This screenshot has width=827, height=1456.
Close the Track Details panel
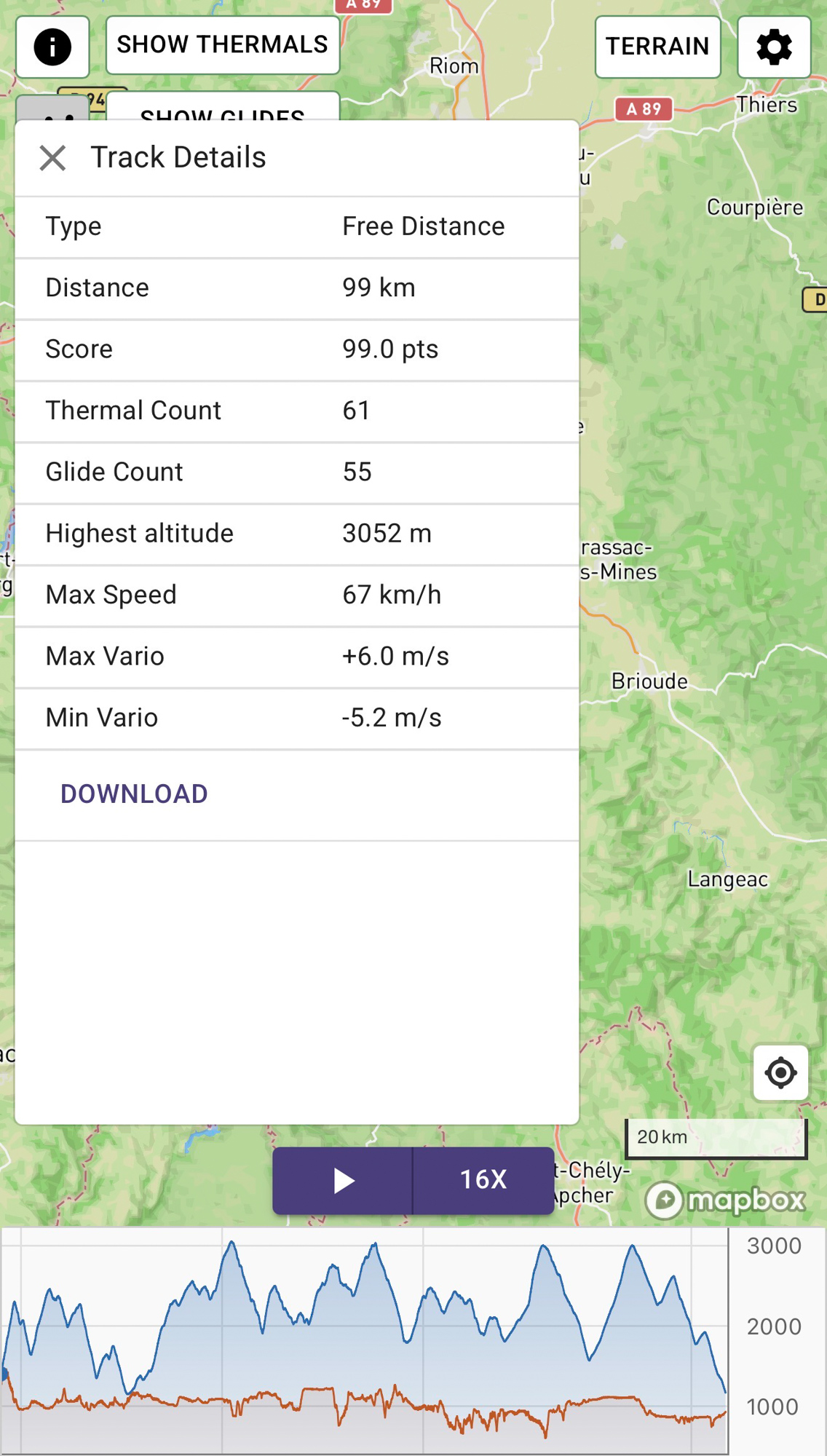(52, 157)
